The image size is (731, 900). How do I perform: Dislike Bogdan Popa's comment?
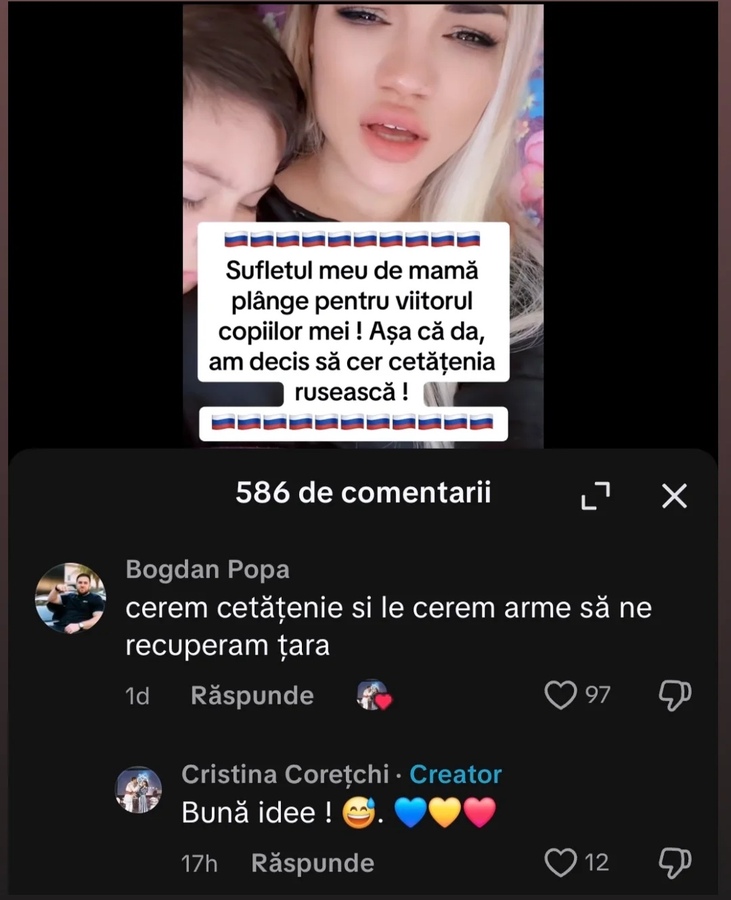[x=675, y=695]
